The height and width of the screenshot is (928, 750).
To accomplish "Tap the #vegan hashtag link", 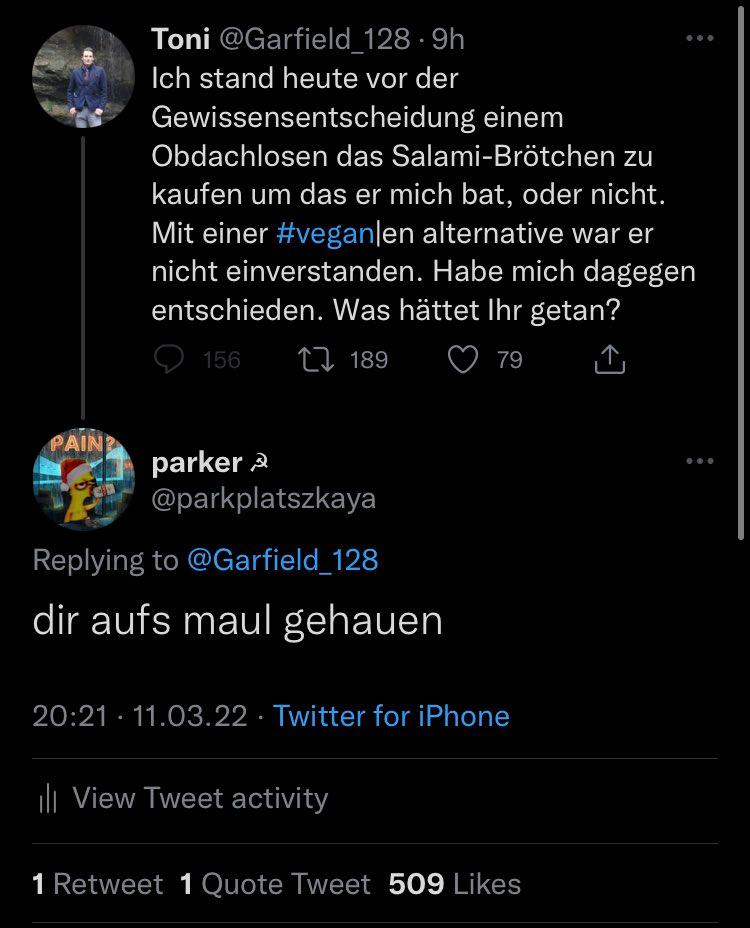I will point(325,233).
